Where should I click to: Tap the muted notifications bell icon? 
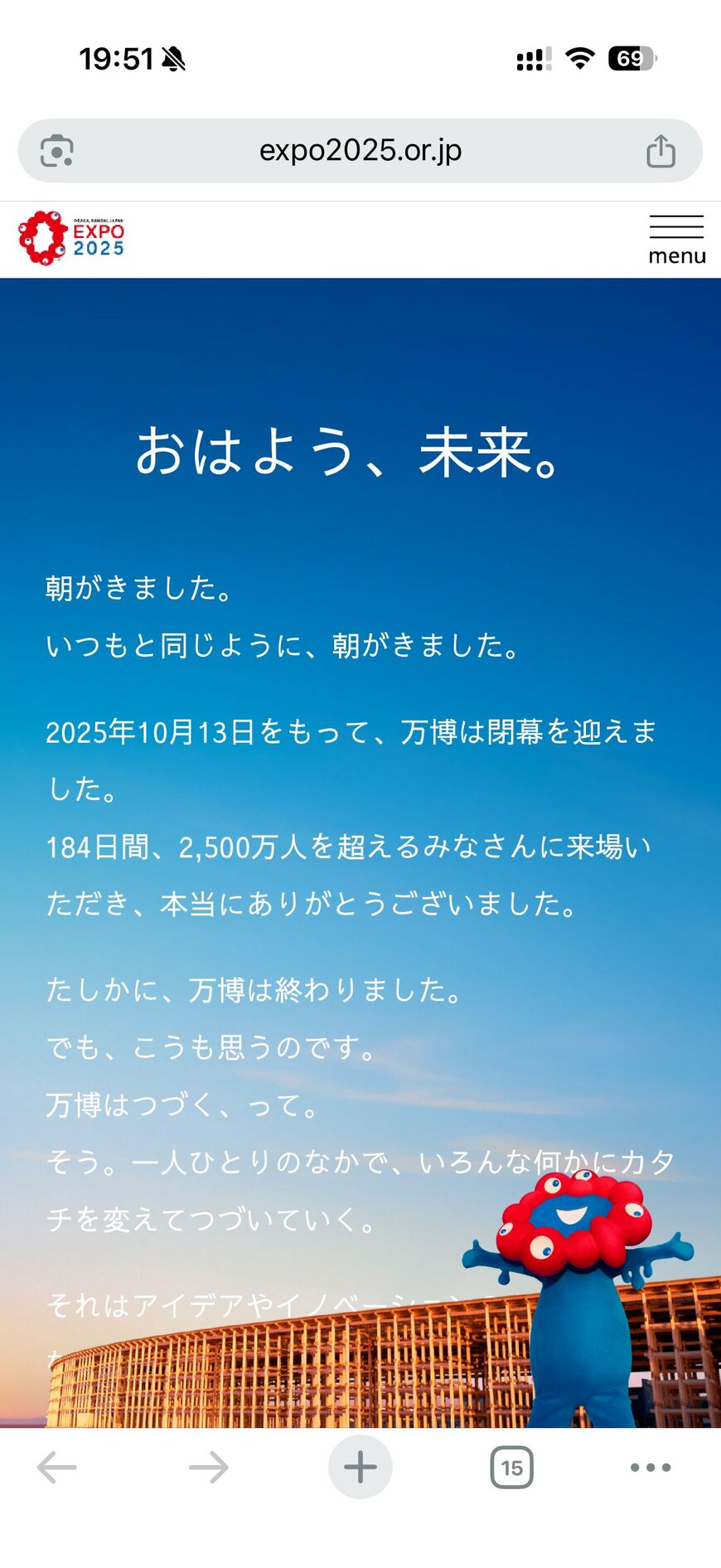172,59
